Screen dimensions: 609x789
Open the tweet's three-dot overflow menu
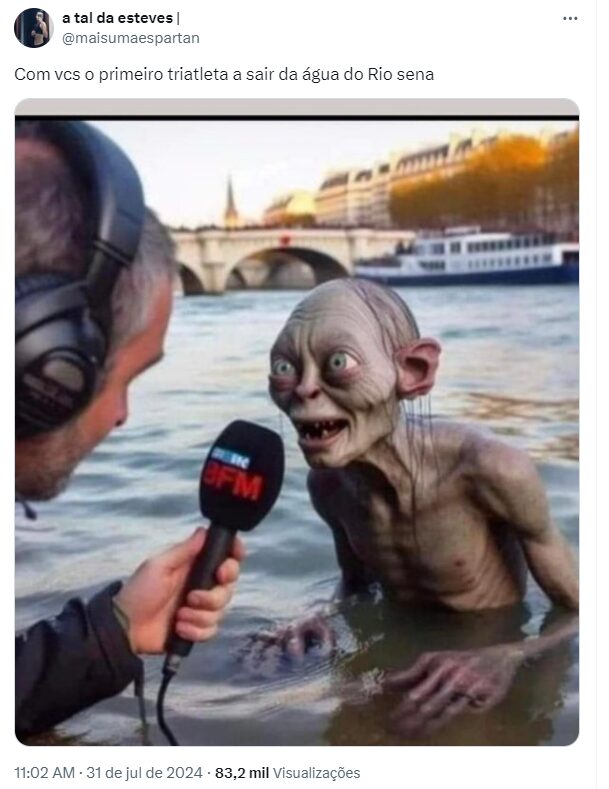point(570,19)
